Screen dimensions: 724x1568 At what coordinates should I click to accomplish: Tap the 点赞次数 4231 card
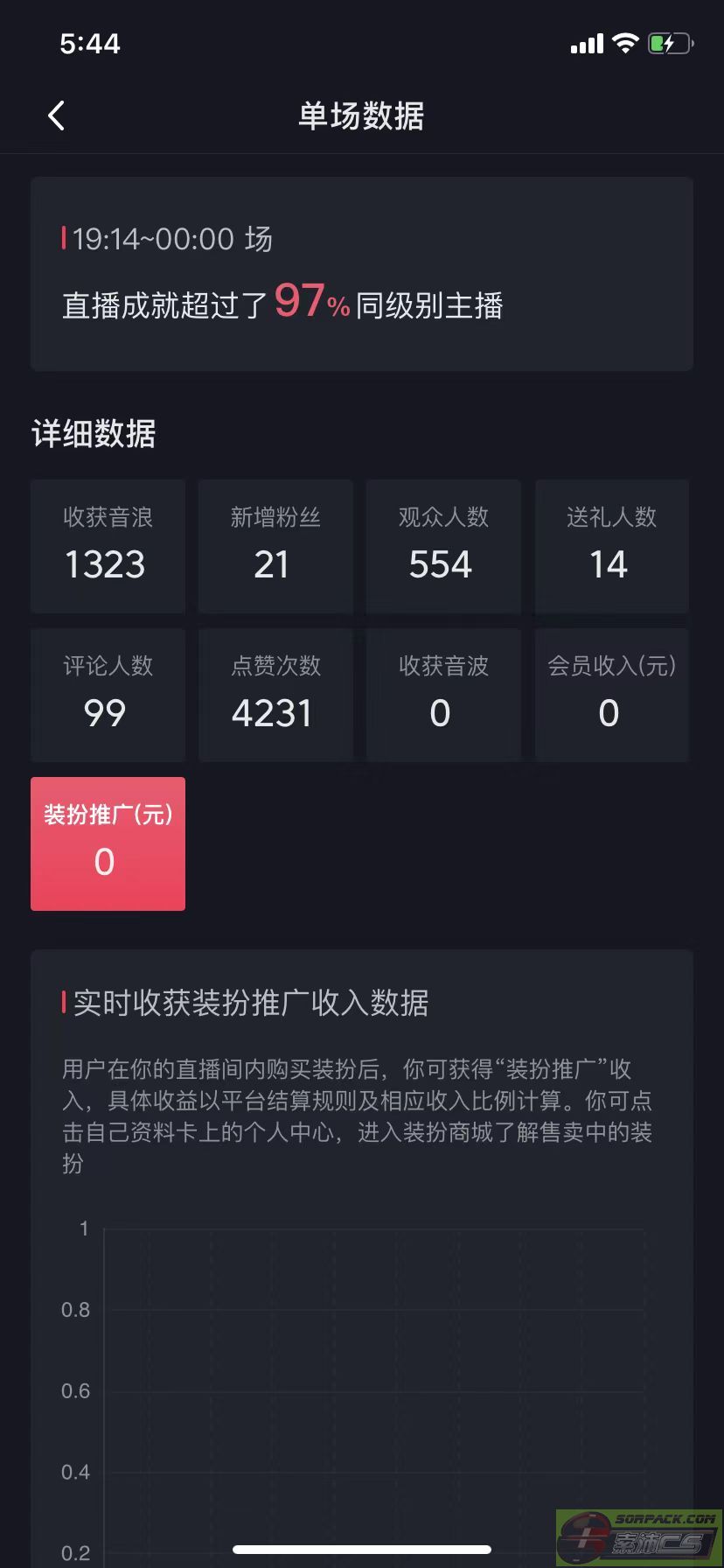275,693
